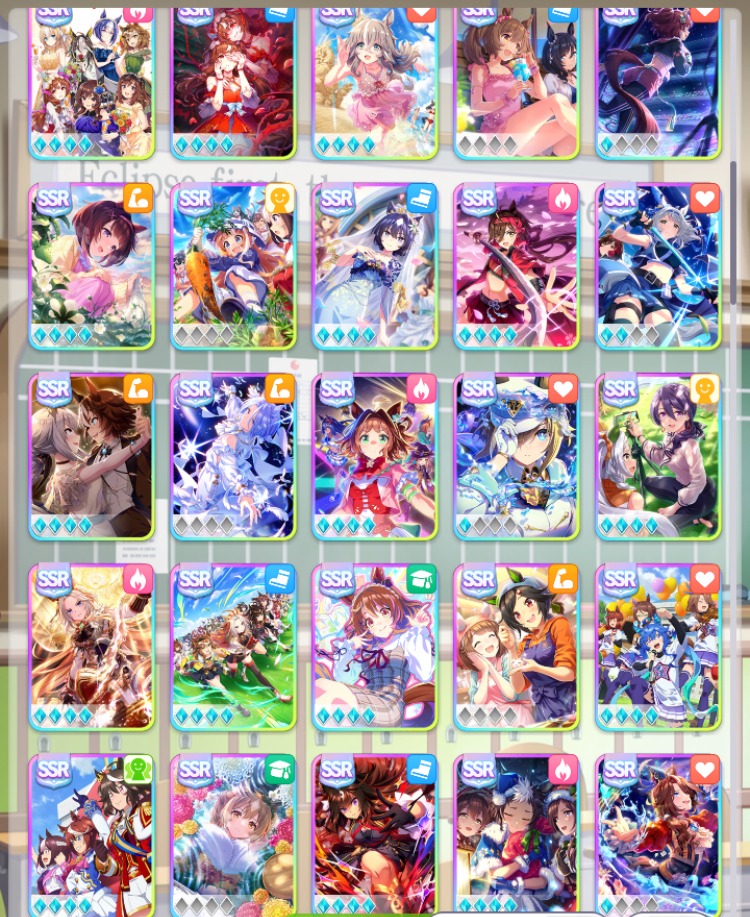Viewport: 750px width, 917px height.
Task: Open the white ice dress girl card
Action: [233, 457]
